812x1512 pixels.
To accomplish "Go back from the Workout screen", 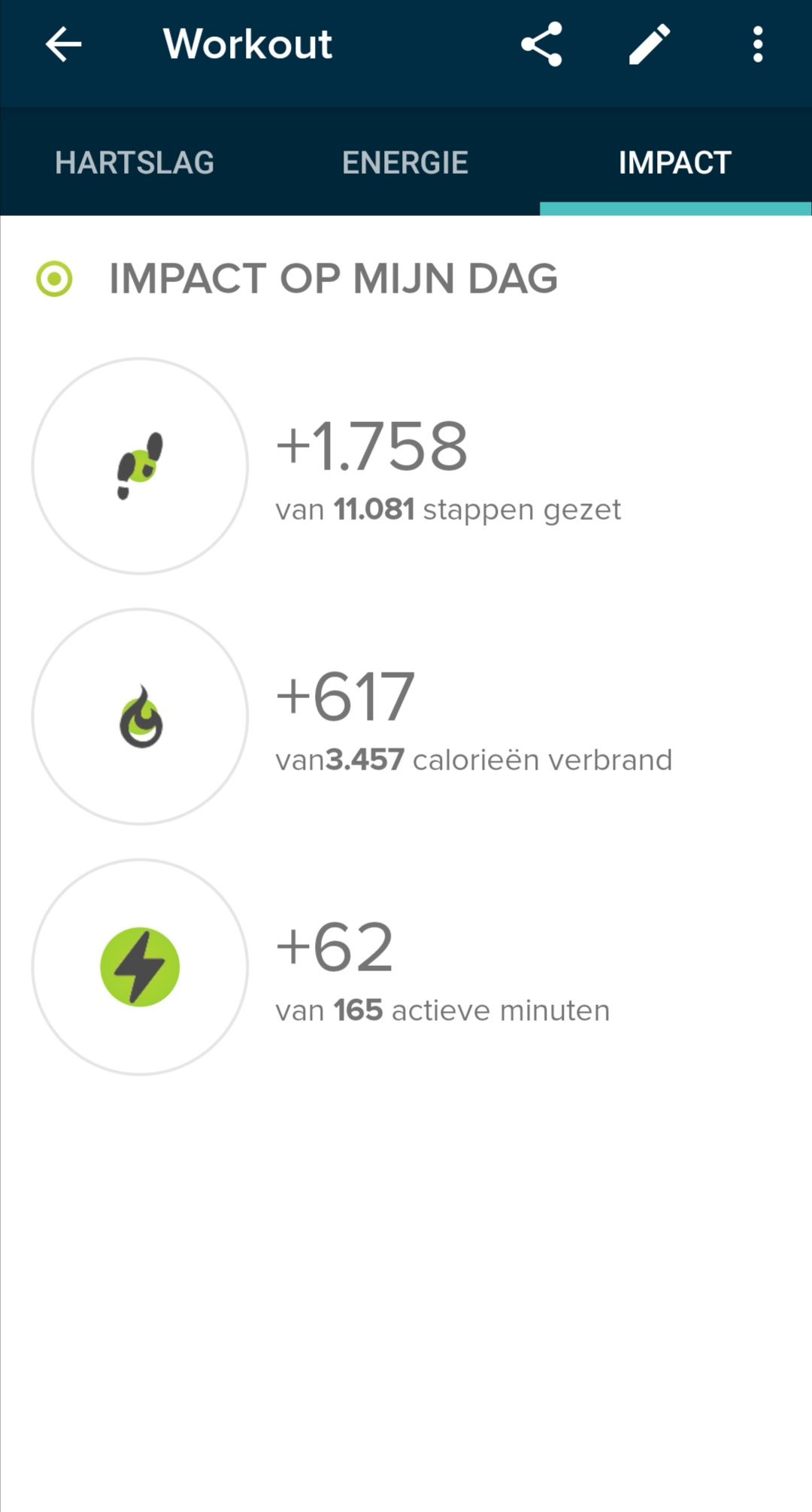I will [x=63, y=45].
